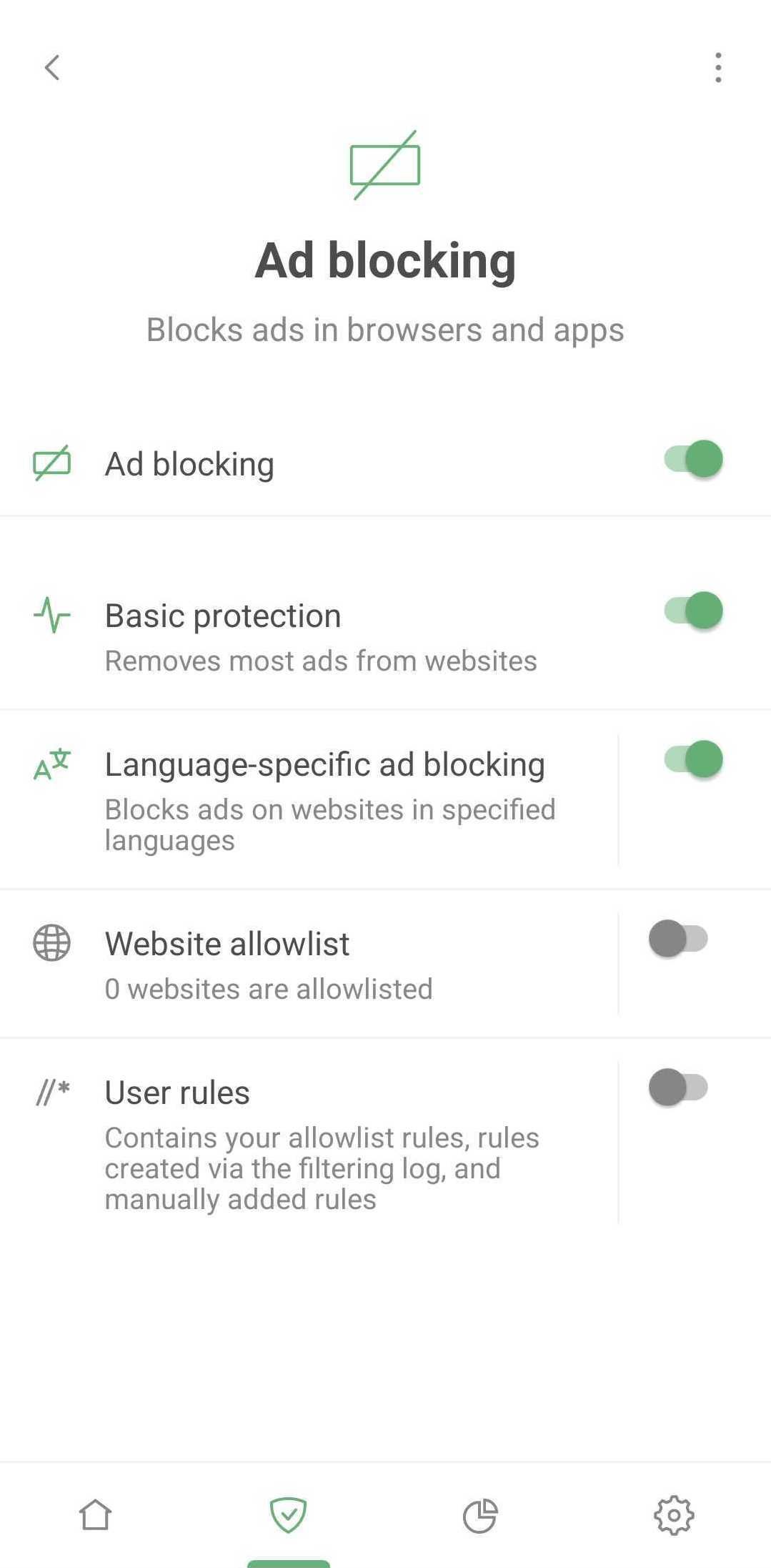This screenshot has height=1568, width=771.
Task: Open the Statistics pie chart icon
Action: tap(481, 1514)
